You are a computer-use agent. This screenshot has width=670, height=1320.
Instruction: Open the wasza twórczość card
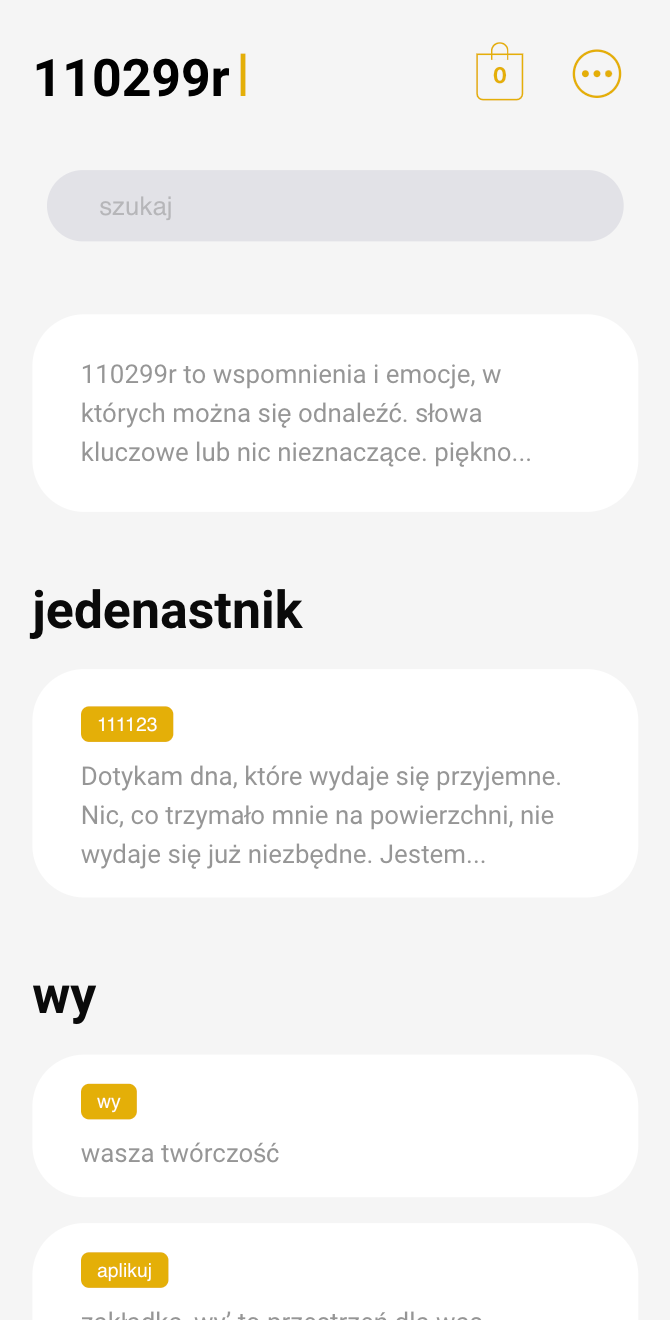pos(335,1126)
